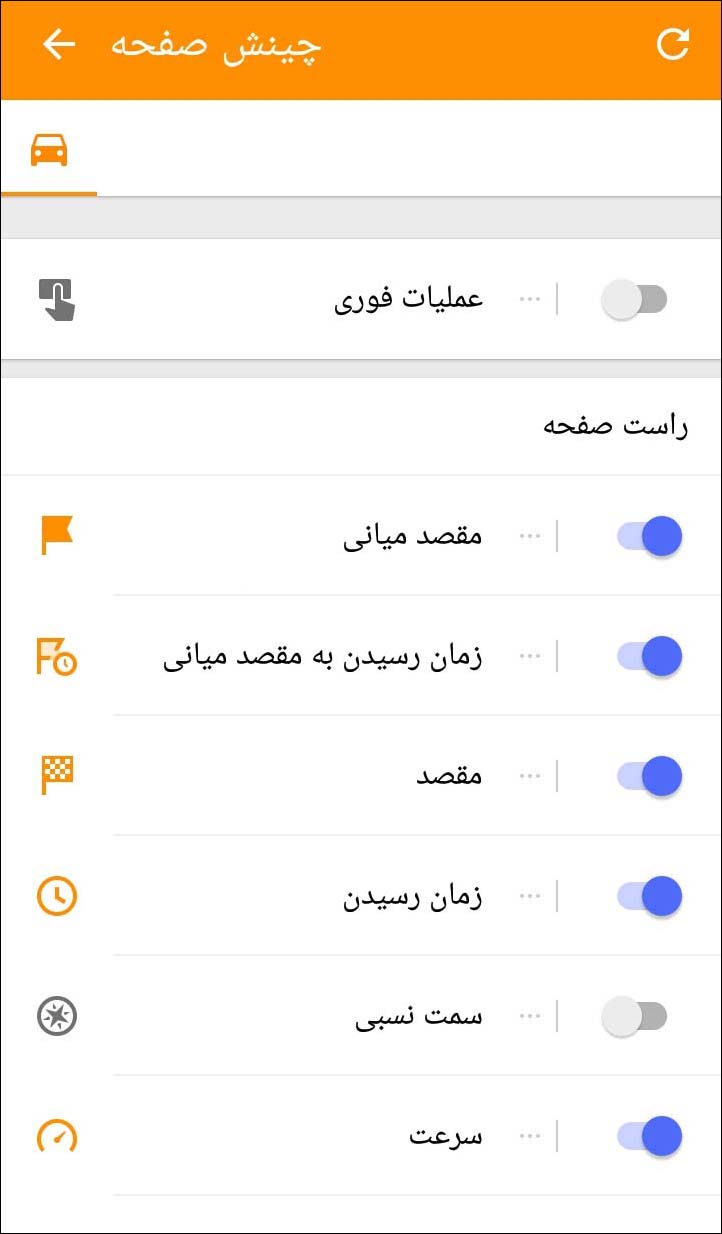Tap the reset refresh icon
The width and height of the screenshot is (722, 1234).
[673, 45]
